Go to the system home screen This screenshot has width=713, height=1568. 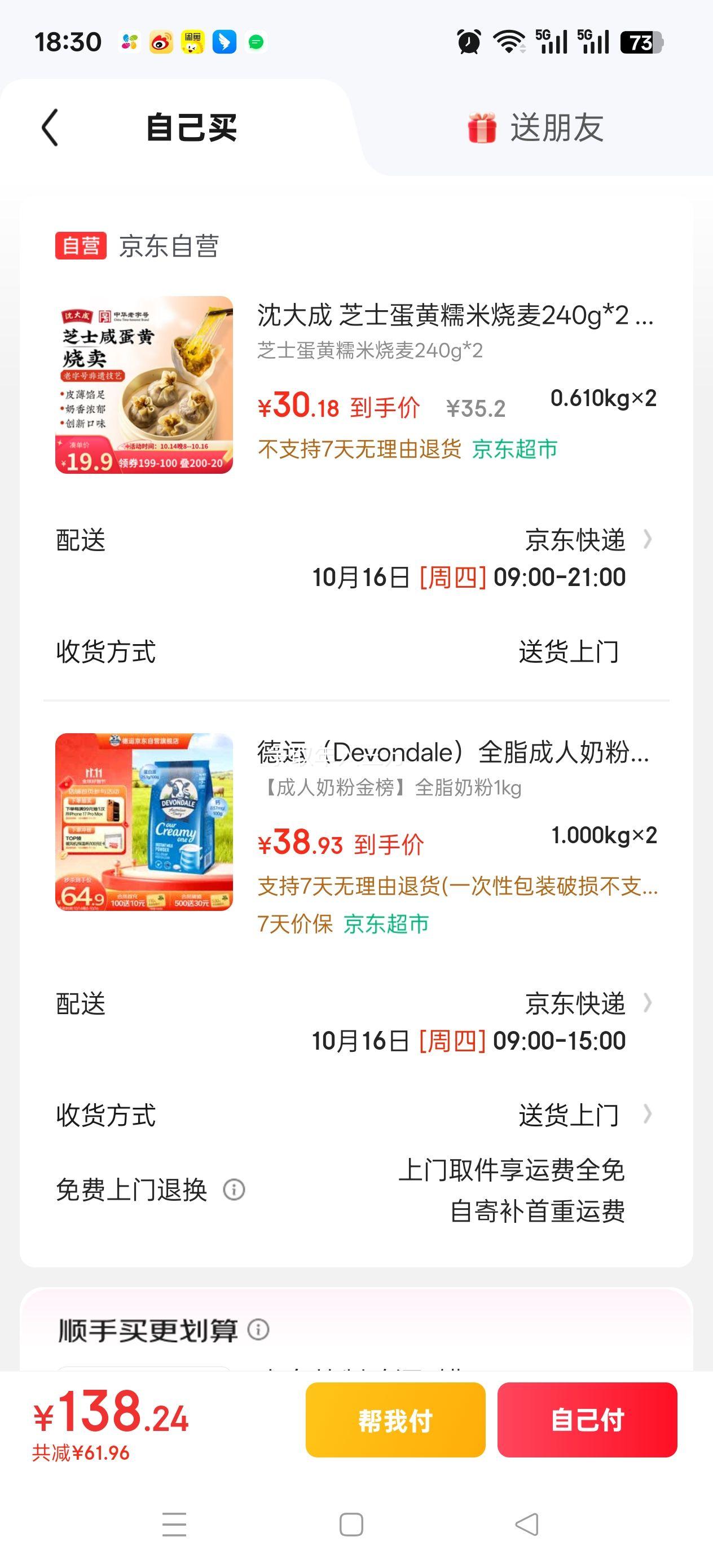point(351,1524)
